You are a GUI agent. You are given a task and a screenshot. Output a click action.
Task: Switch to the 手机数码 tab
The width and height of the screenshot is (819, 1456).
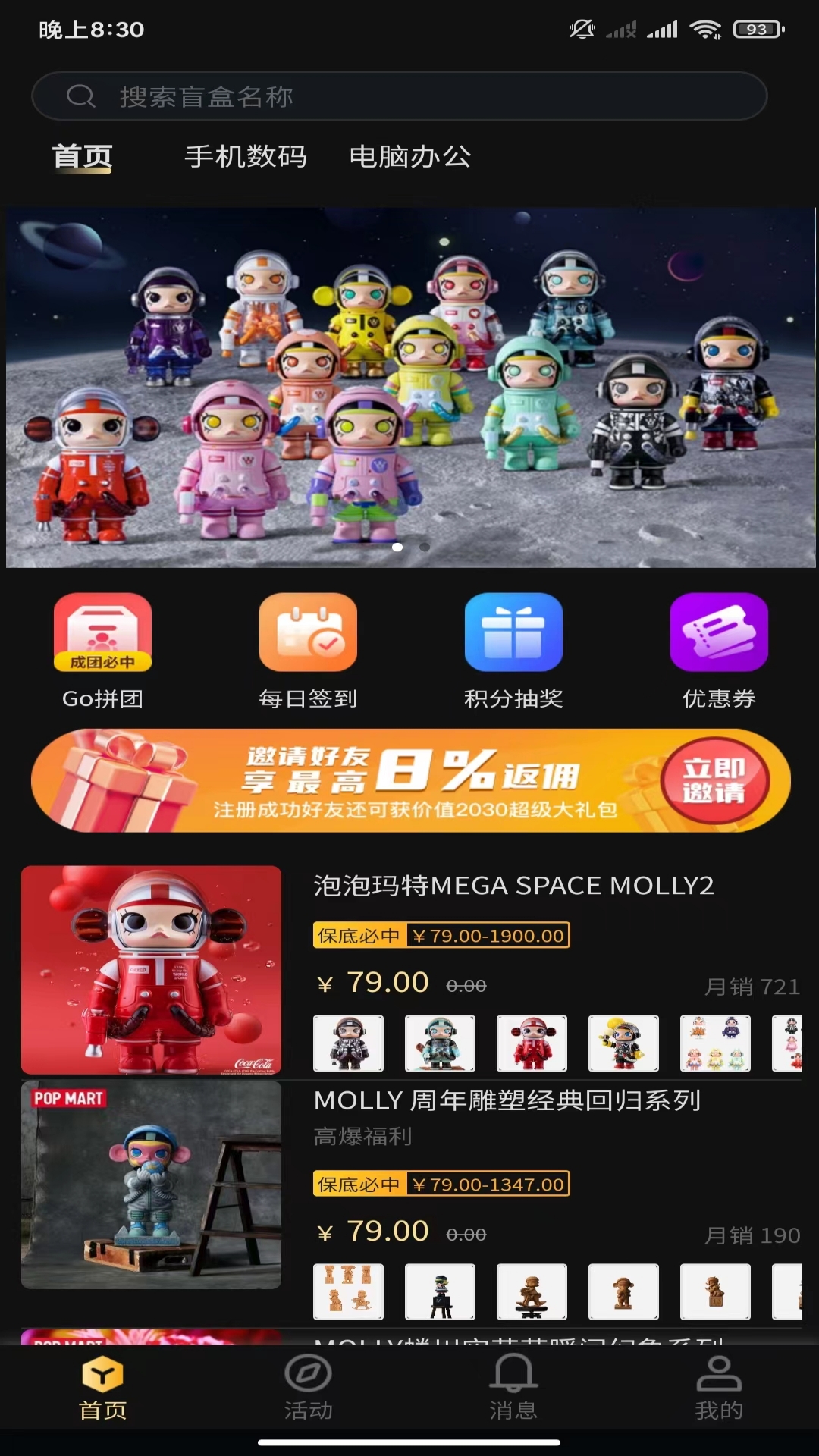246,157
